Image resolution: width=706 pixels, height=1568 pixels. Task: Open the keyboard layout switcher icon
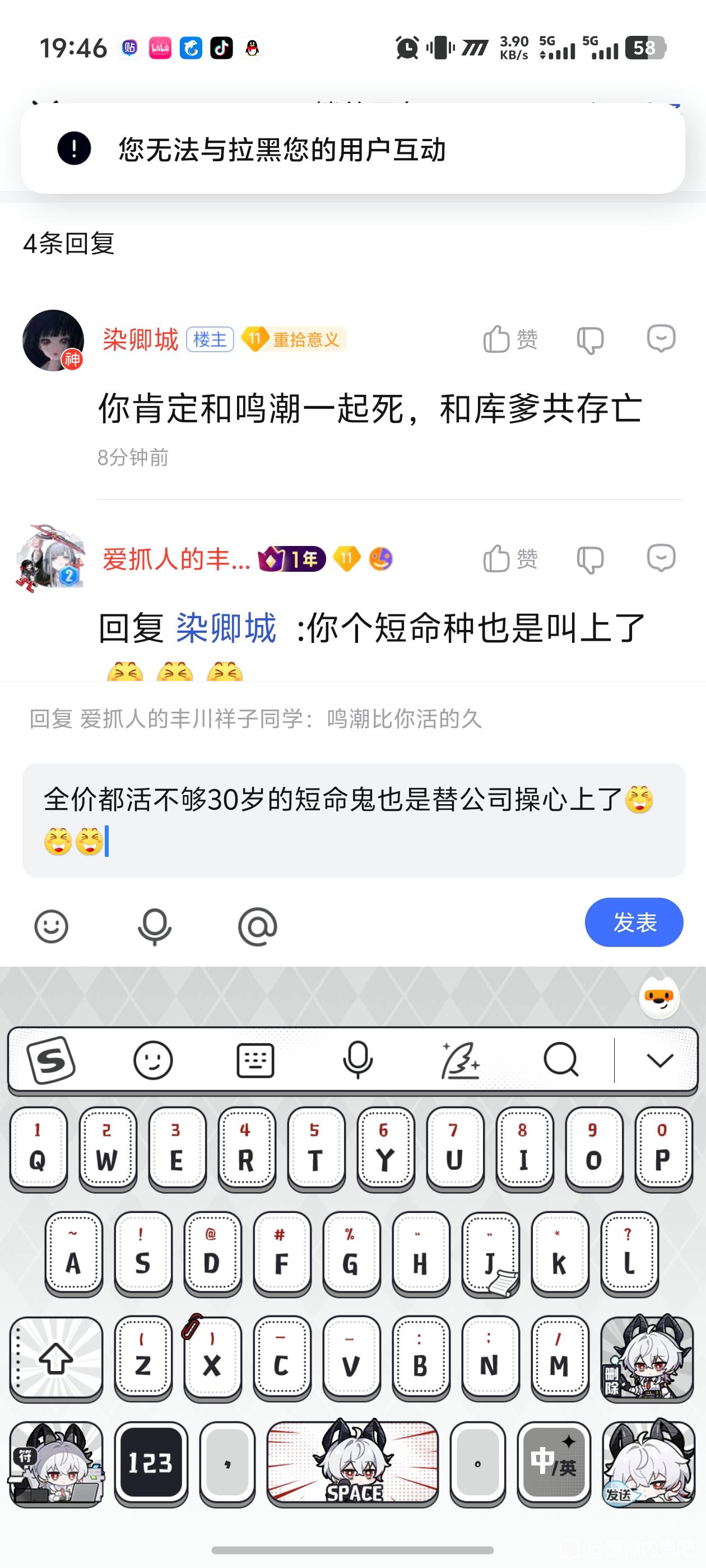254,1060
